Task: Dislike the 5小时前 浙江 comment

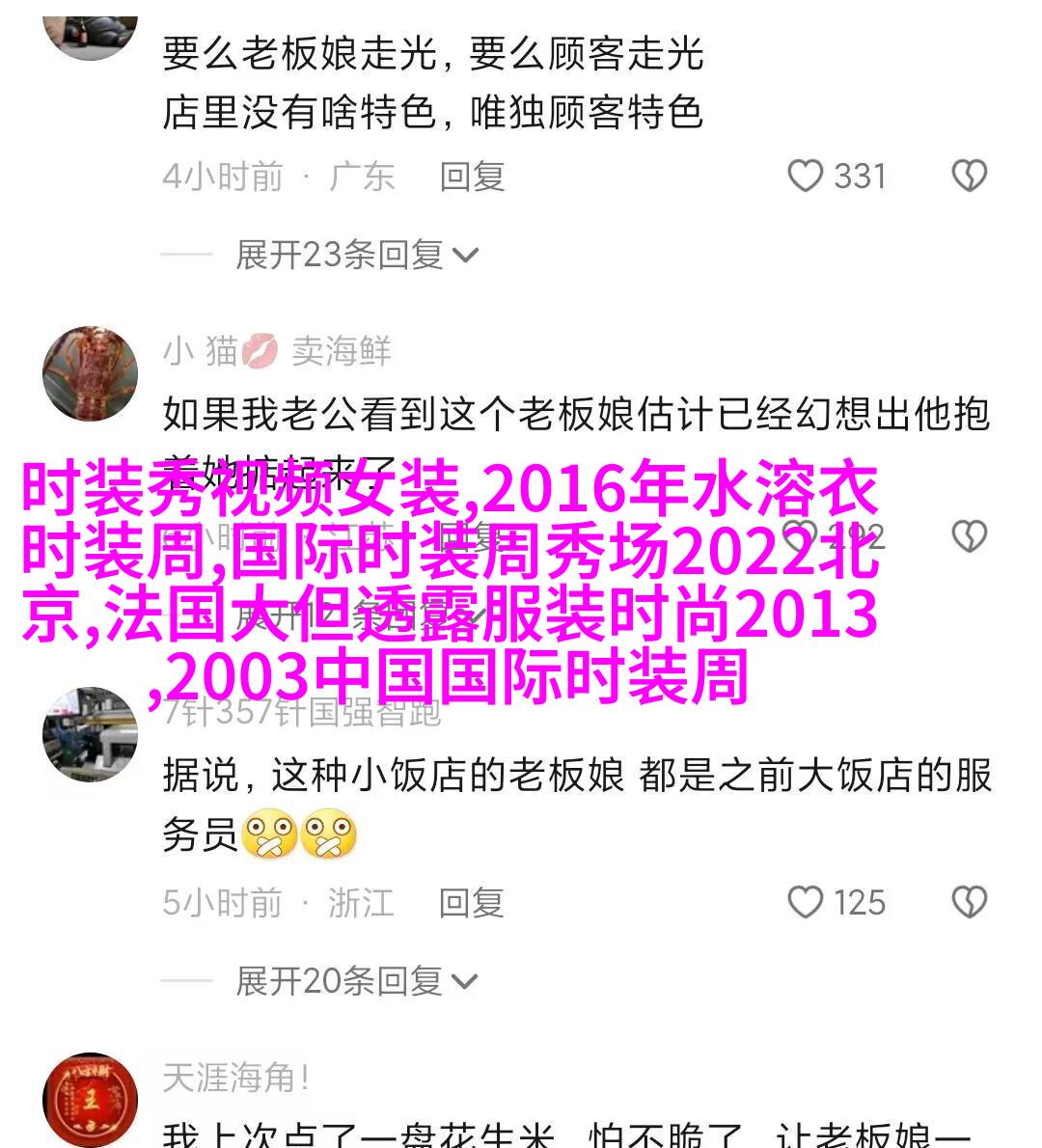Action: click(x=969, y=903)
